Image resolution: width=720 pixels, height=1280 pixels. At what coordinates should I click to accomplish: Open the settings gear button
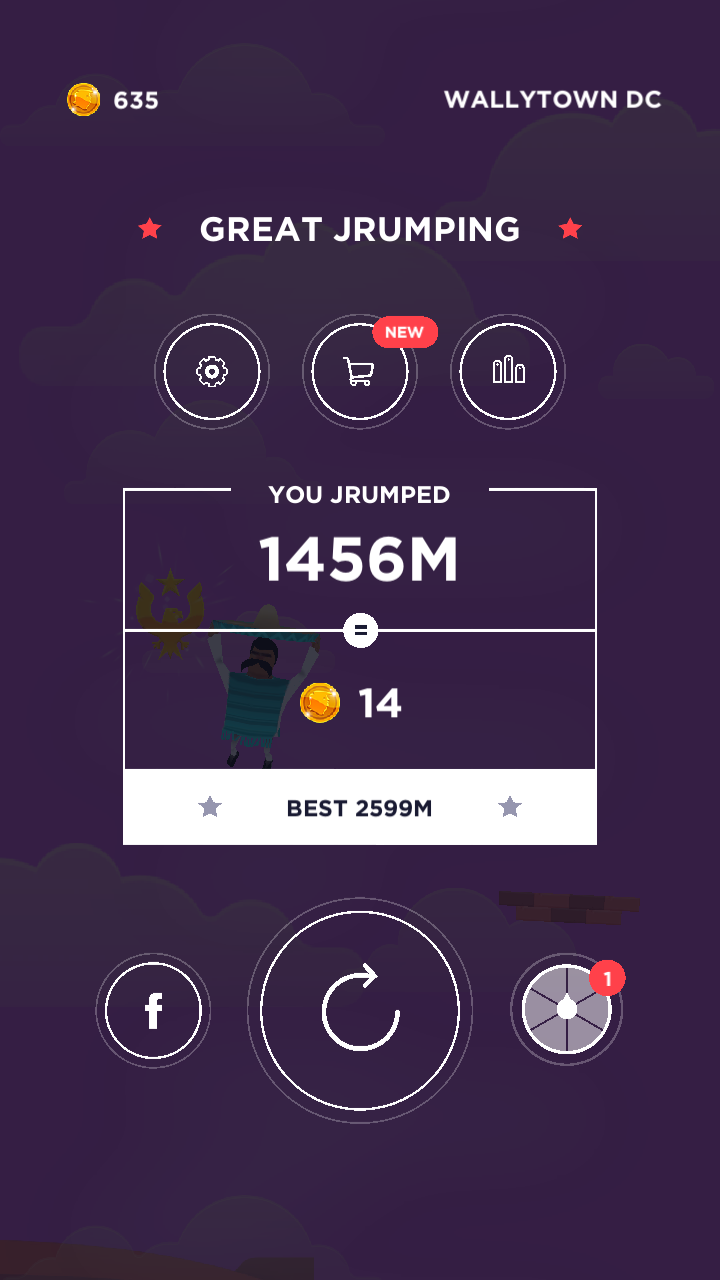[x=212, y=372]
